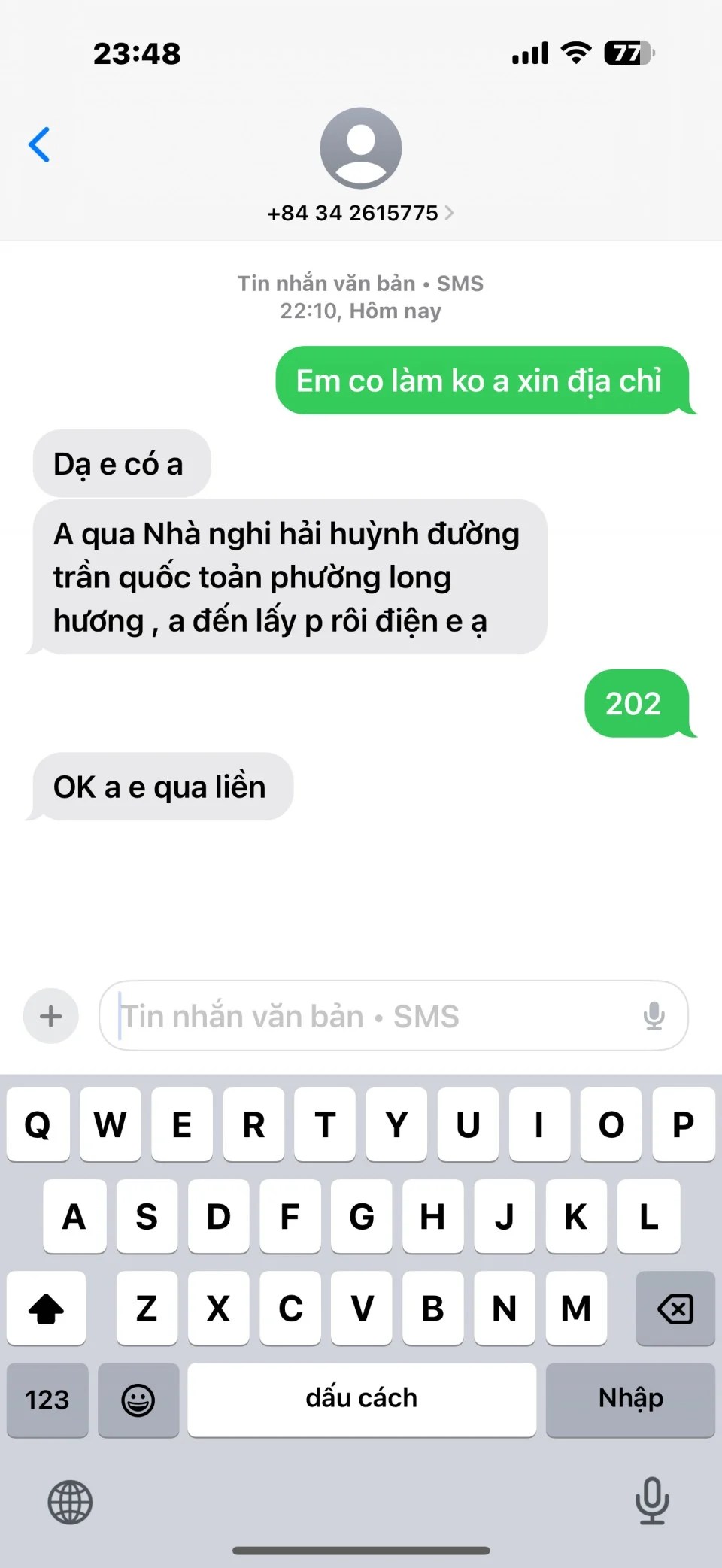Viewport: 722px width, 1568px height.
Task: Hit the Nhập return key
Action: tap(630, 1400)
